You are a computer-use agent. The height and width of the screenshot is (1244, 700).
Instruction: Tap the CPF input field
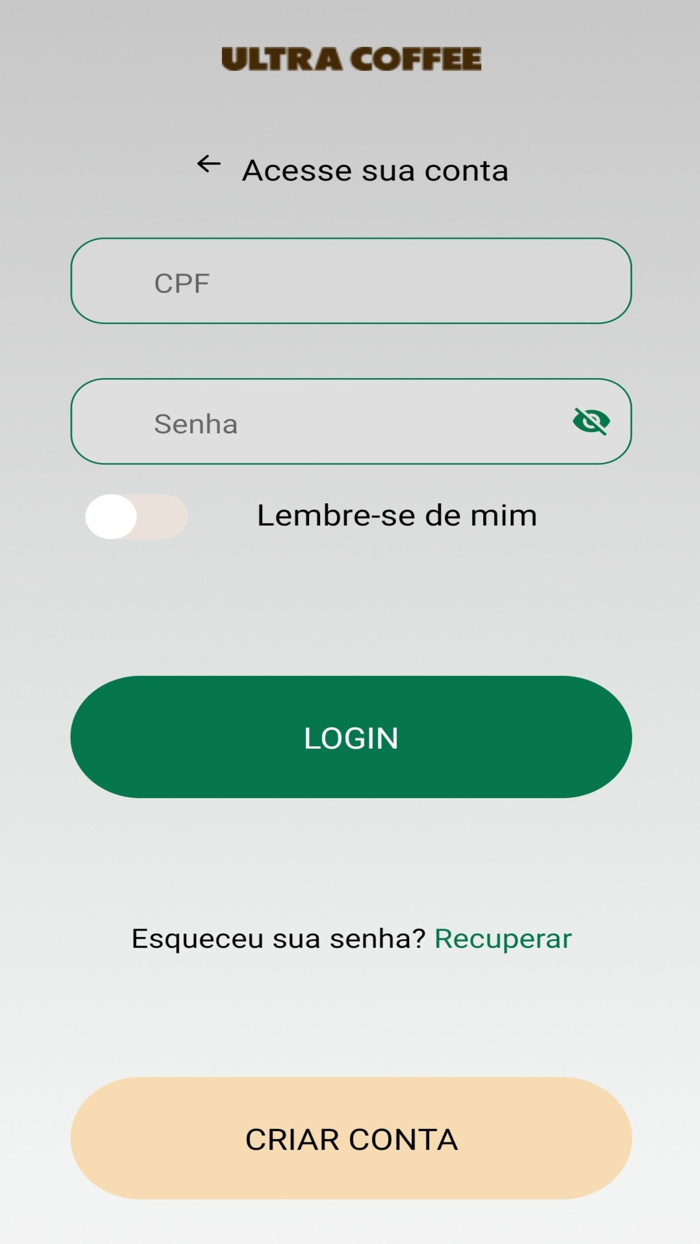point(351,281)
